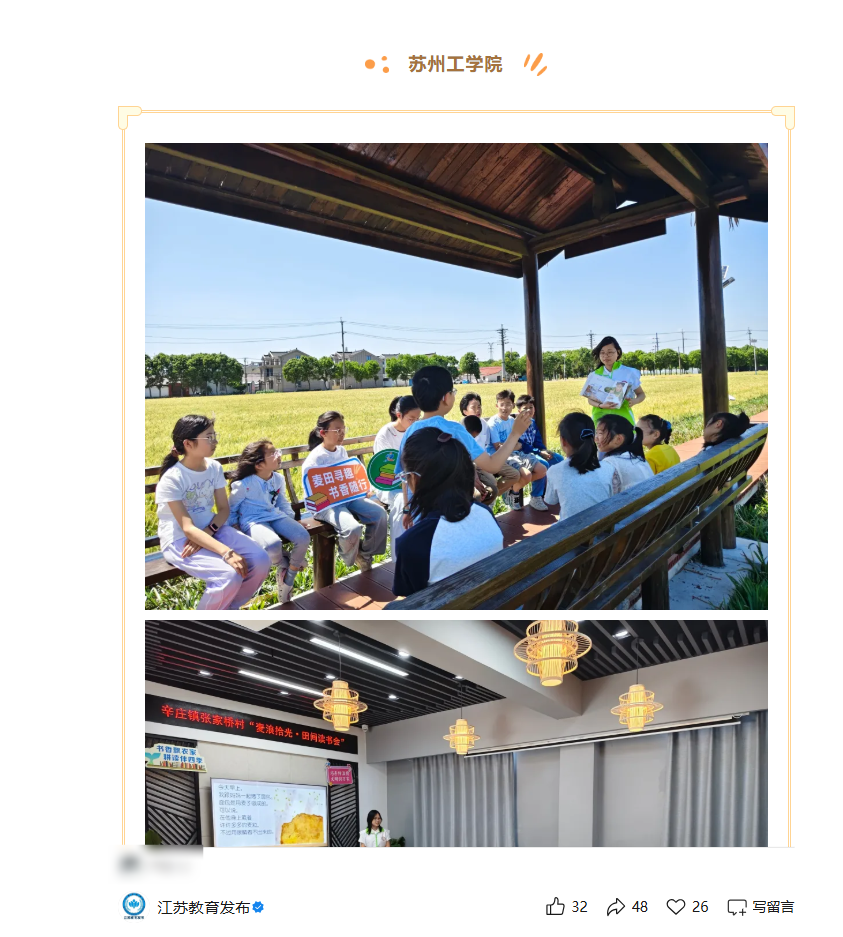Open 写留言 to write a comment

[x=761, y=907]
